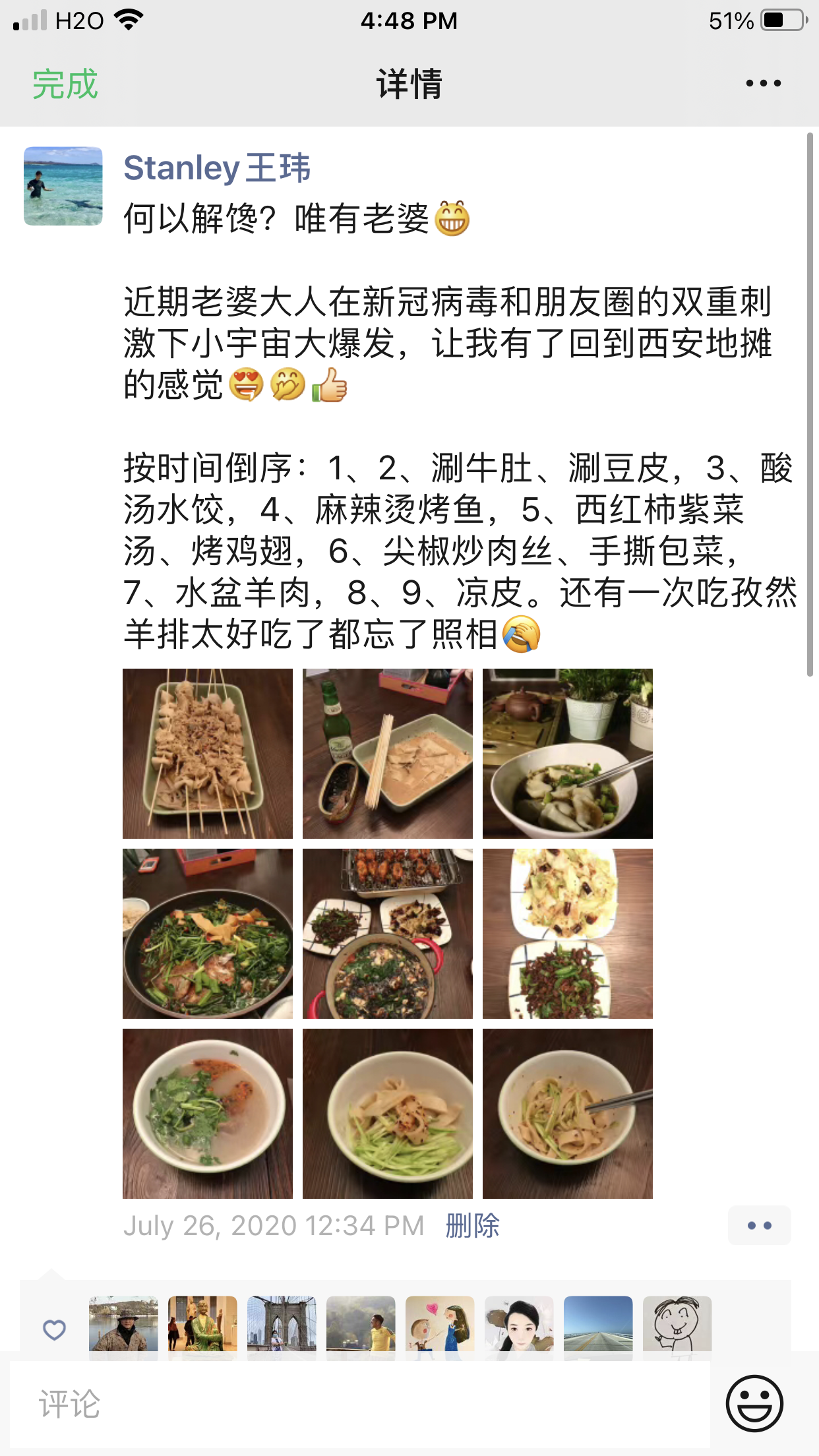View the skewers photo on green plate
Viewport: 819px width, 1456px height.
pyautogui.click(x=208, y=754)
